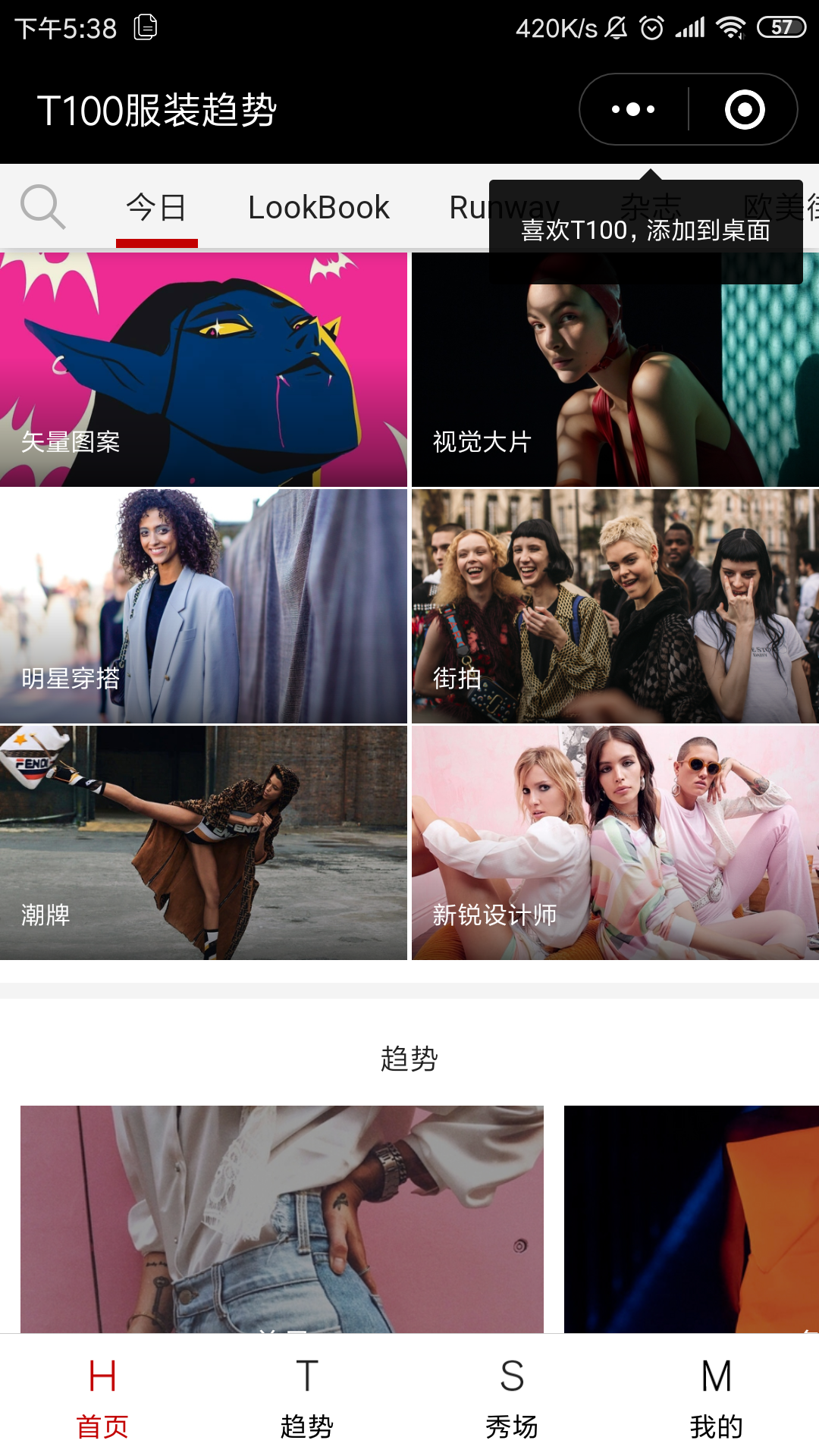Open the 矢量图案 category tile

coord(203,370)
